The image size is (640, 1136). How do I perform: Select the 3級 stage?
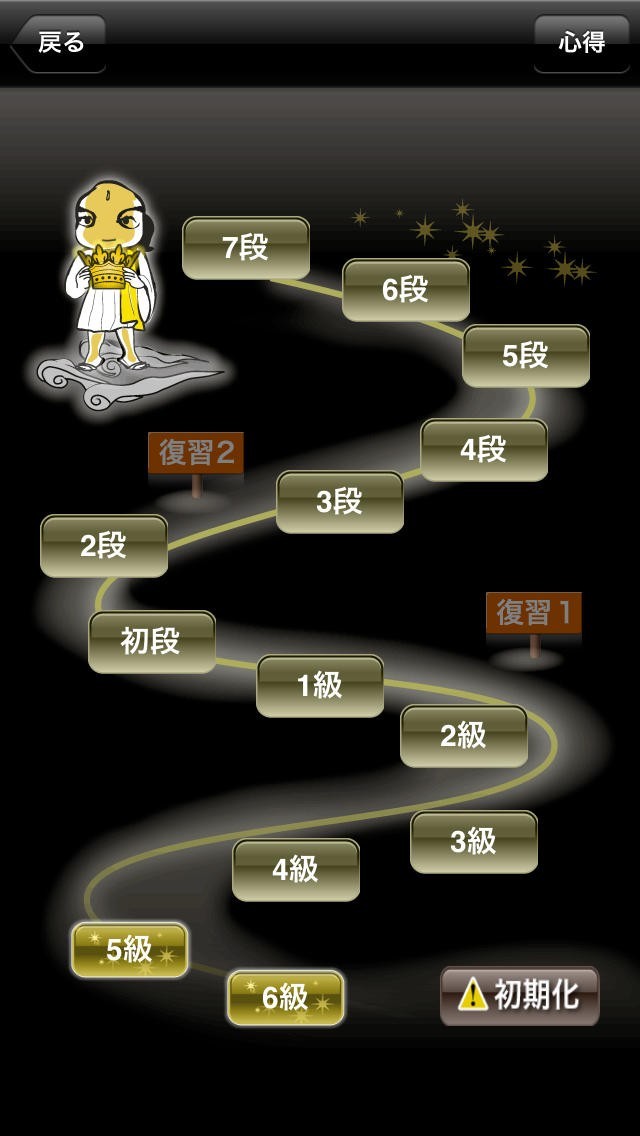(474, 842)
